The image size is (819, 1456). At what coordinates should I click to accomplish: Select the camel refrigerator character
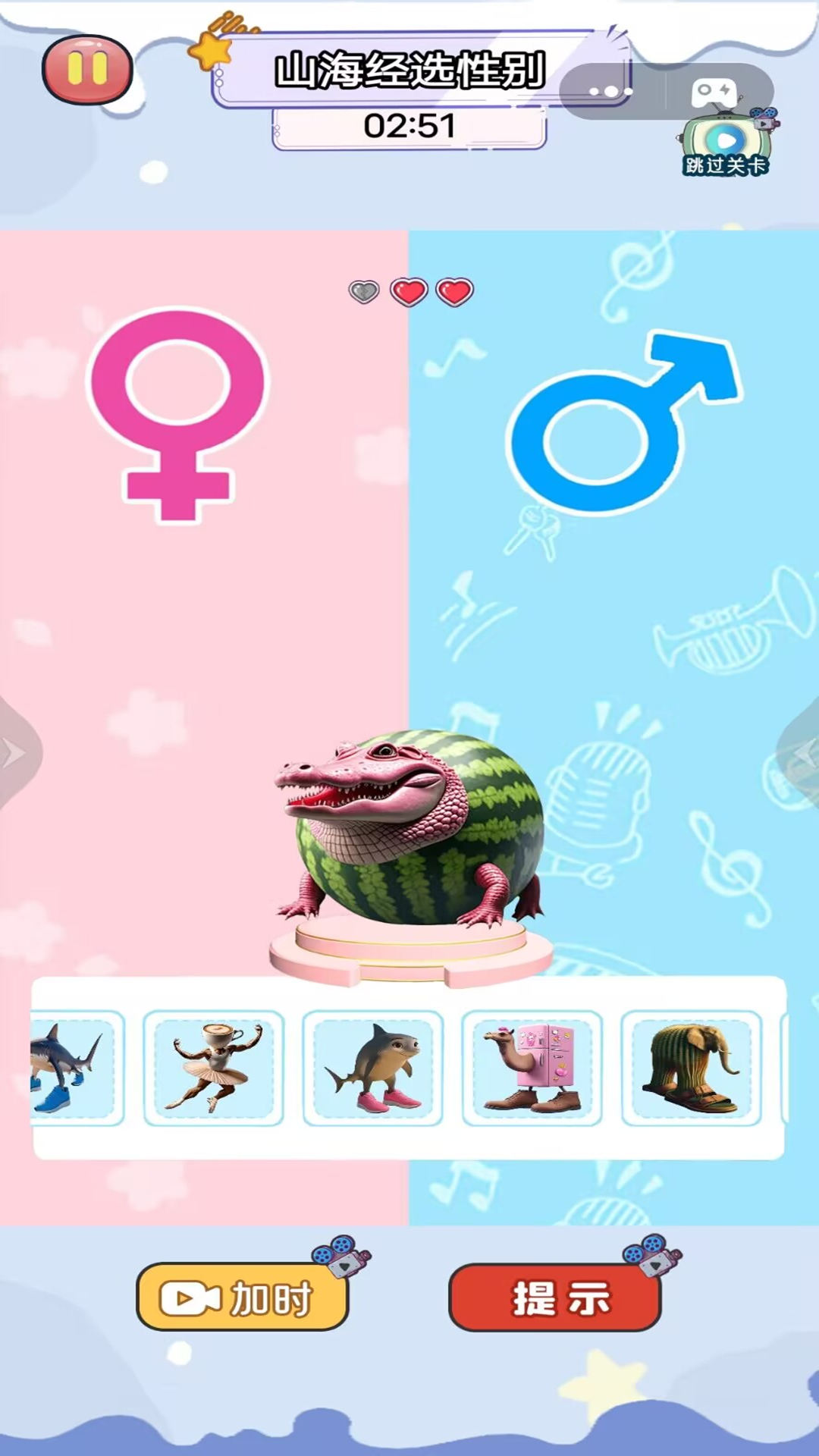(x=532, y=1068)
